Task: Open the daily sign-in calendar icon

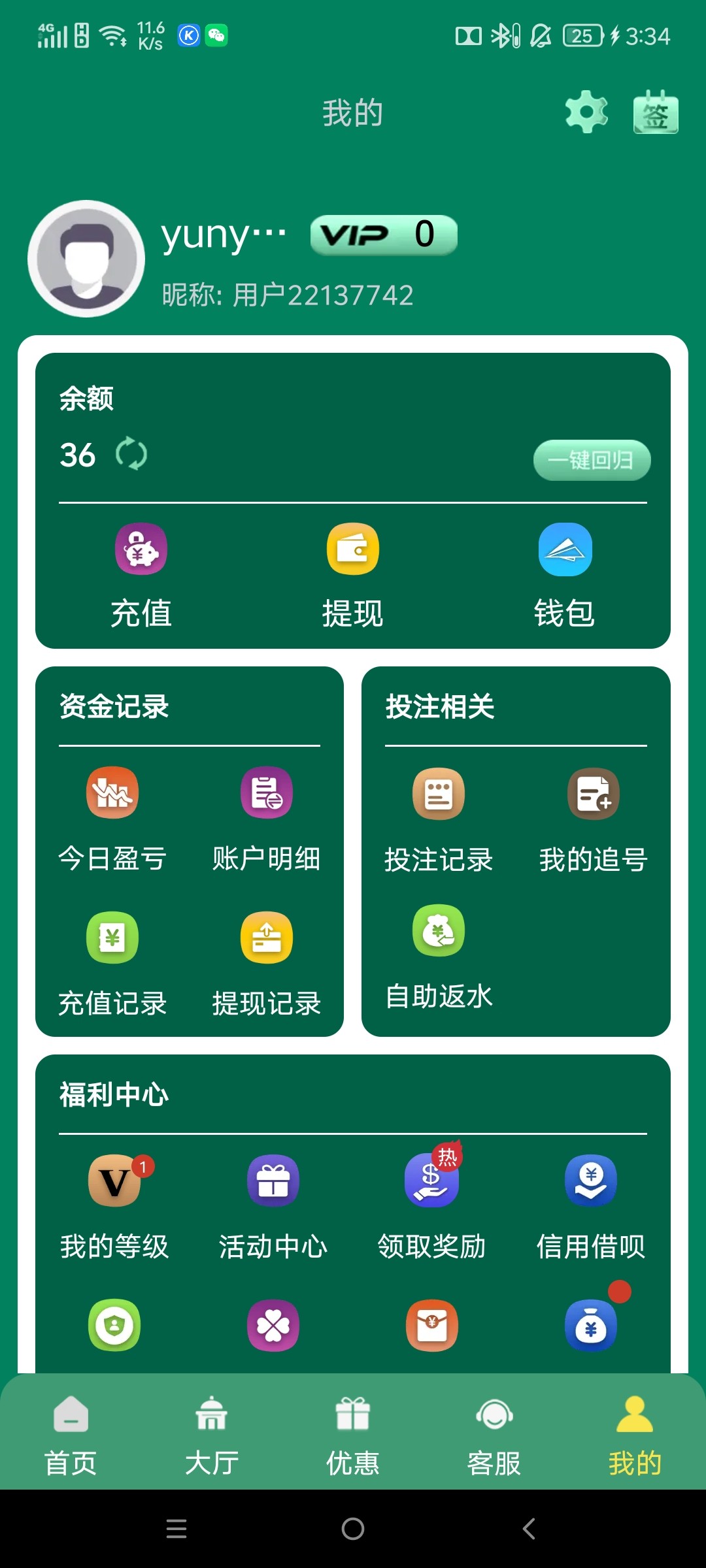Action: click(655, 112)
